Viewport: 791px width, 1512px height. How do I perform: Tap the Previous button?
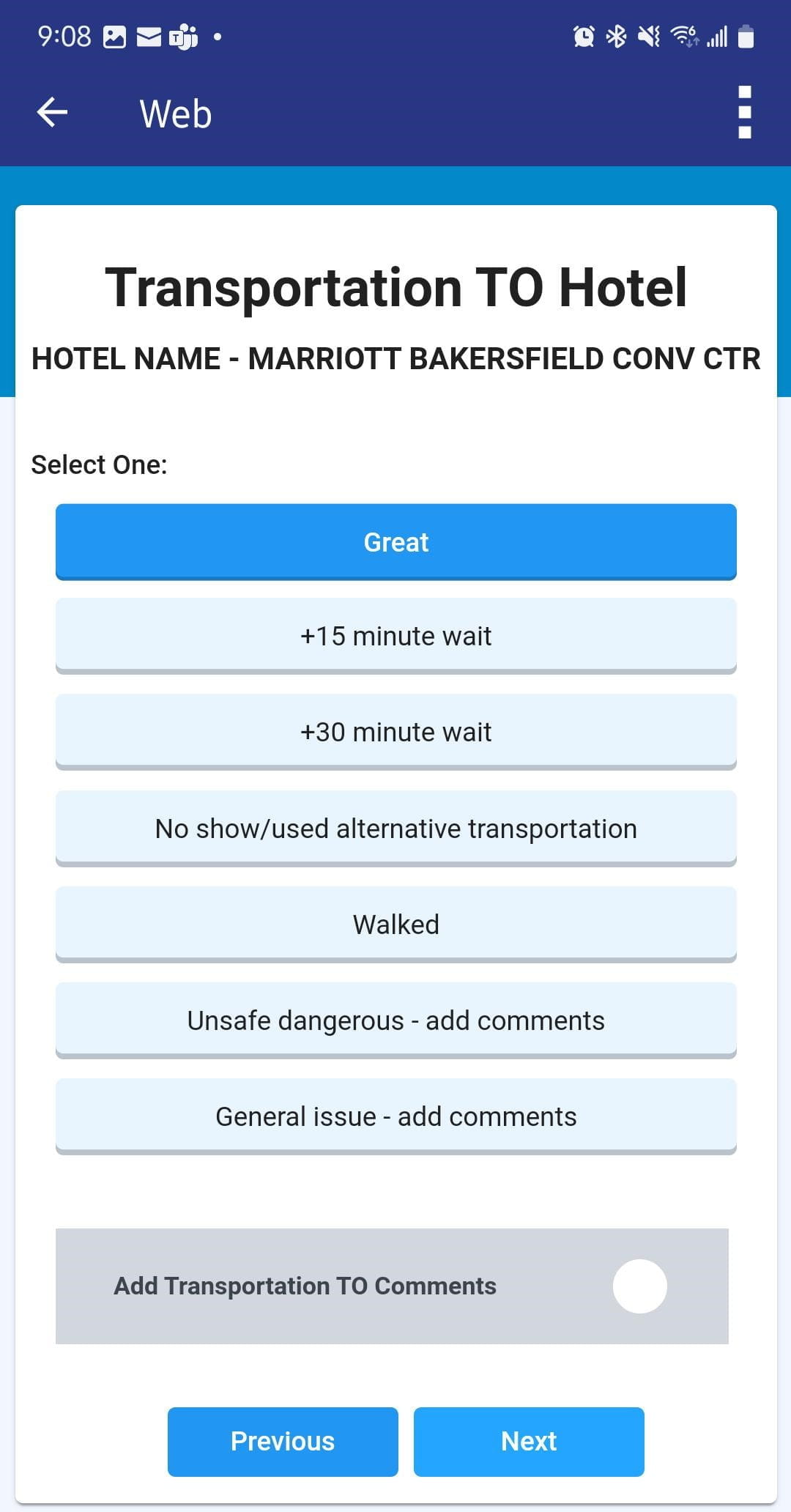pyautogui.click(x=283, y=1442)
